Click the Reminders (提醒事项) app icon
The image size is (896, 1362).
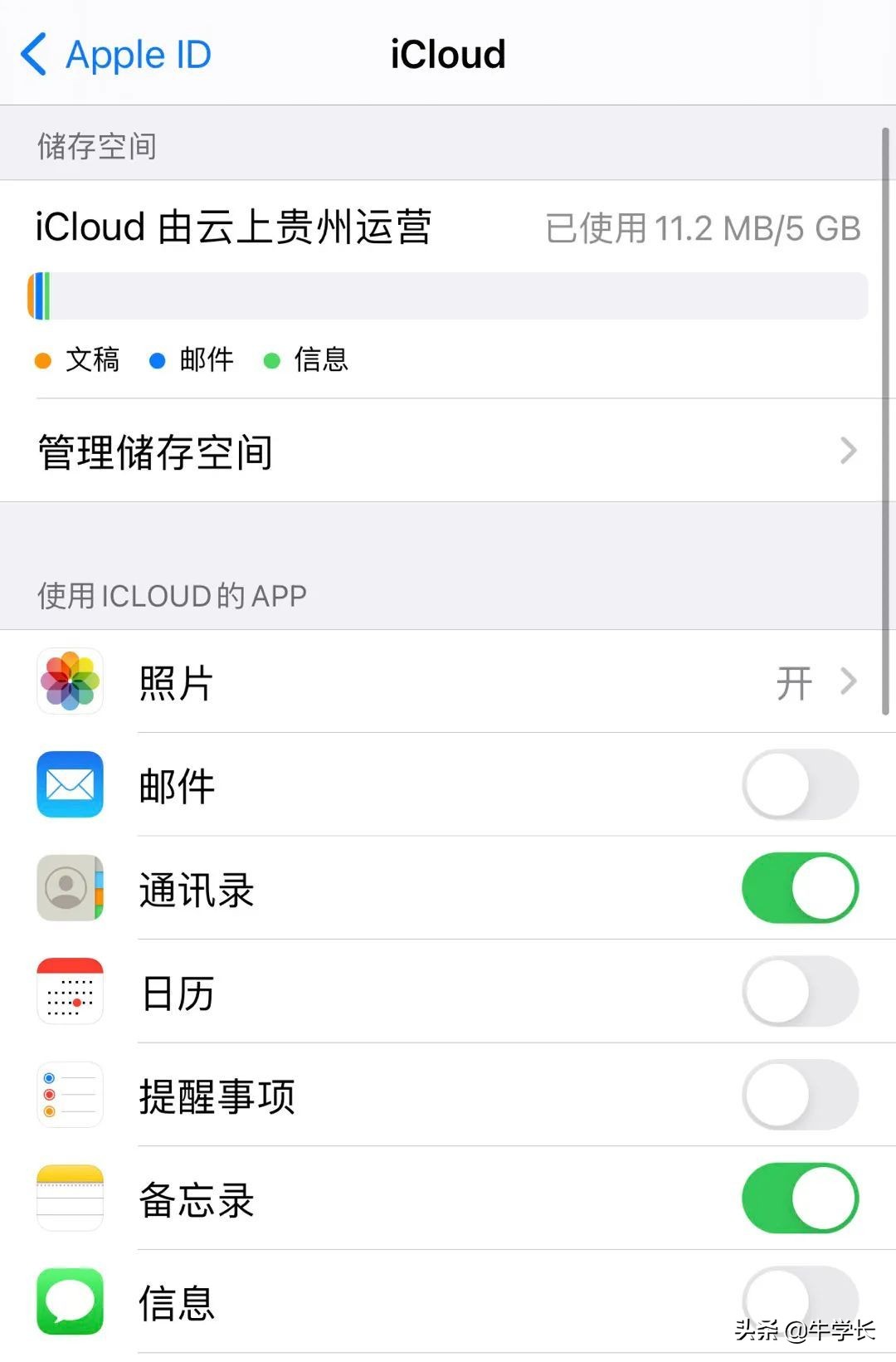pyautogui.click(x=70, y=1096)
